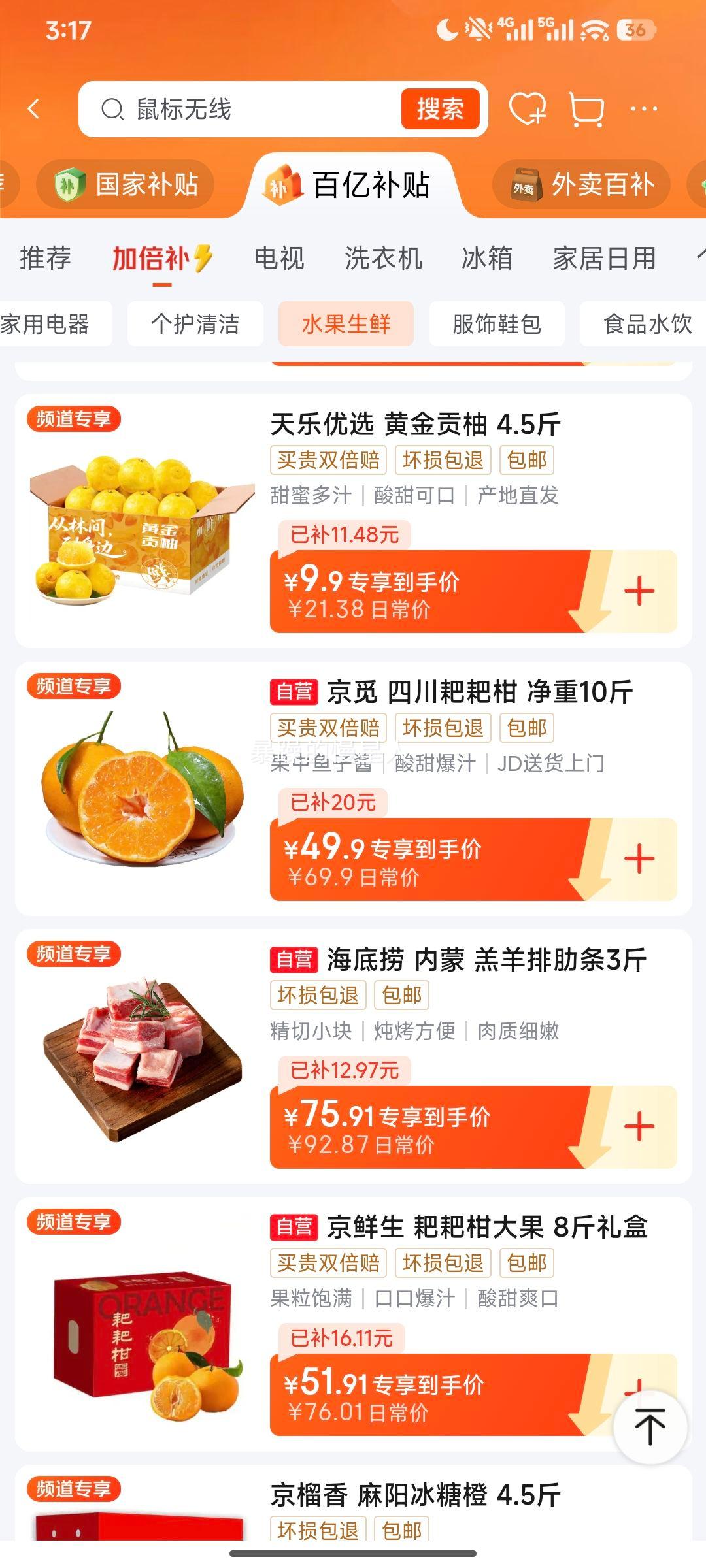This screenshot has width=706, height=1568.
Task: Open the favorites heart icon
Action: pos(527,108)
